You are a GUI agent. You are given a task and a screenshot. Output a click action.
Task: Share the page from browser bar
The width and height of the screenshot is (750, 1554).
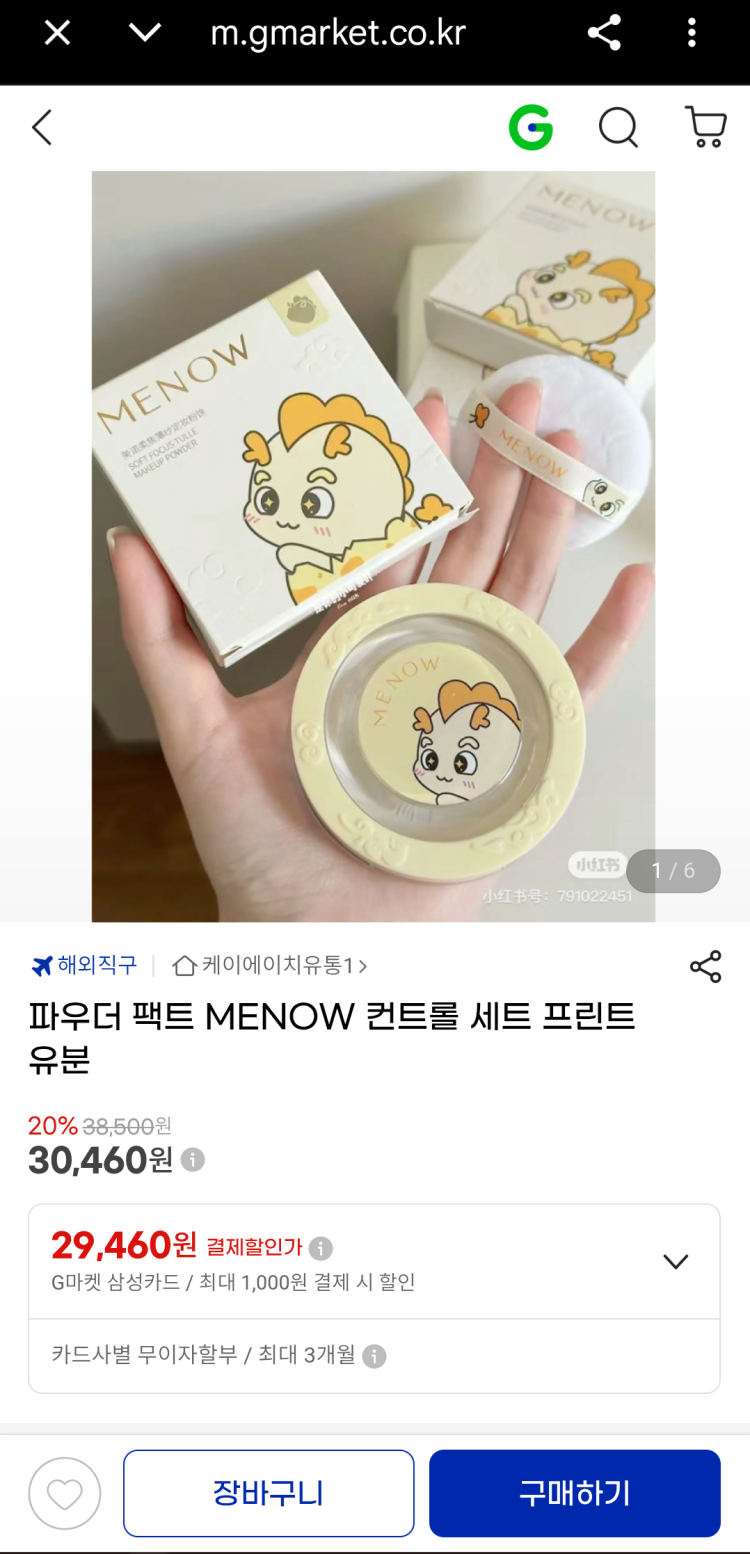(604, 33)
